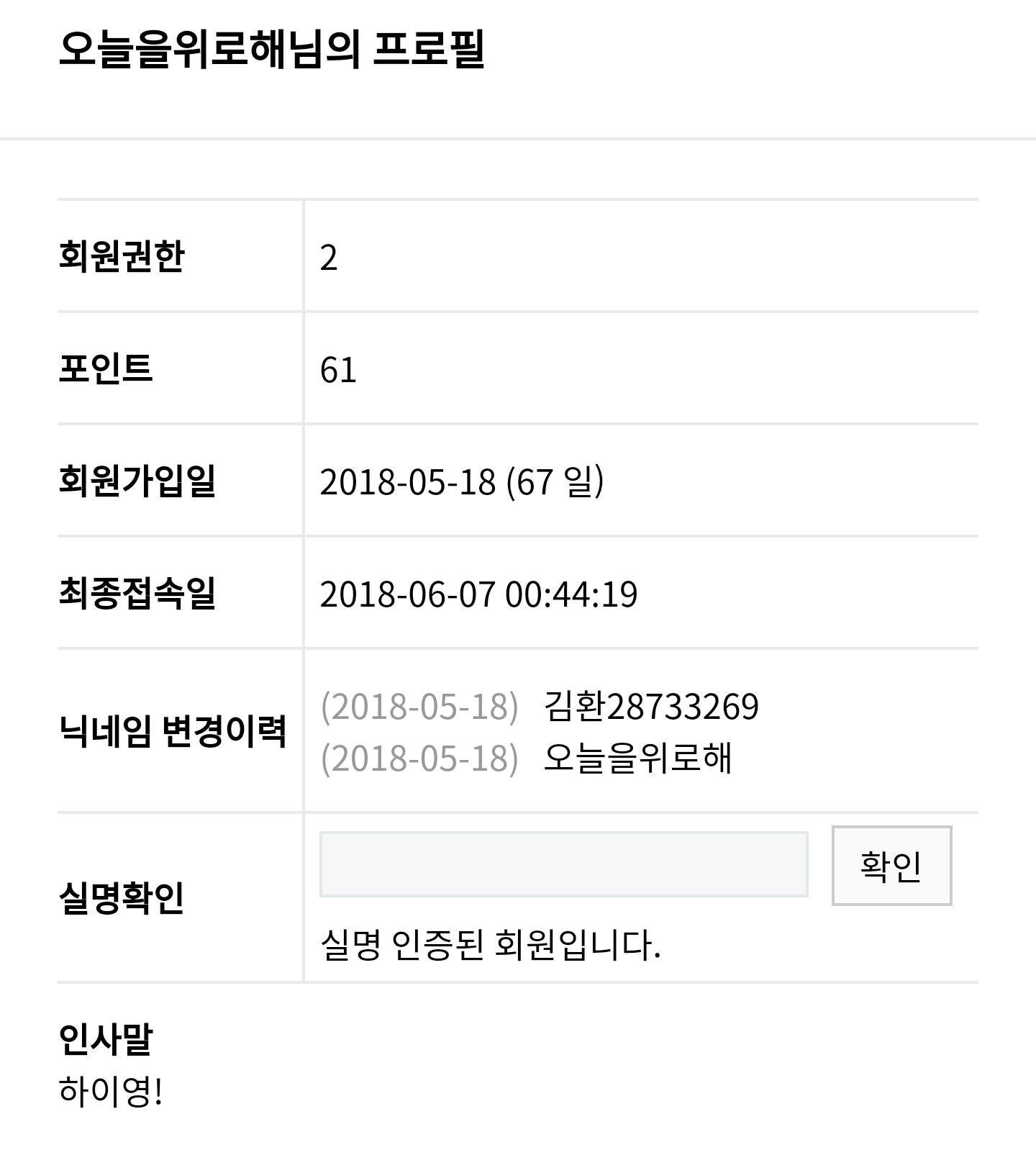Tap the 실명확인 text input field
This screenshot has width=1036, height=1155.
point(563,864)
